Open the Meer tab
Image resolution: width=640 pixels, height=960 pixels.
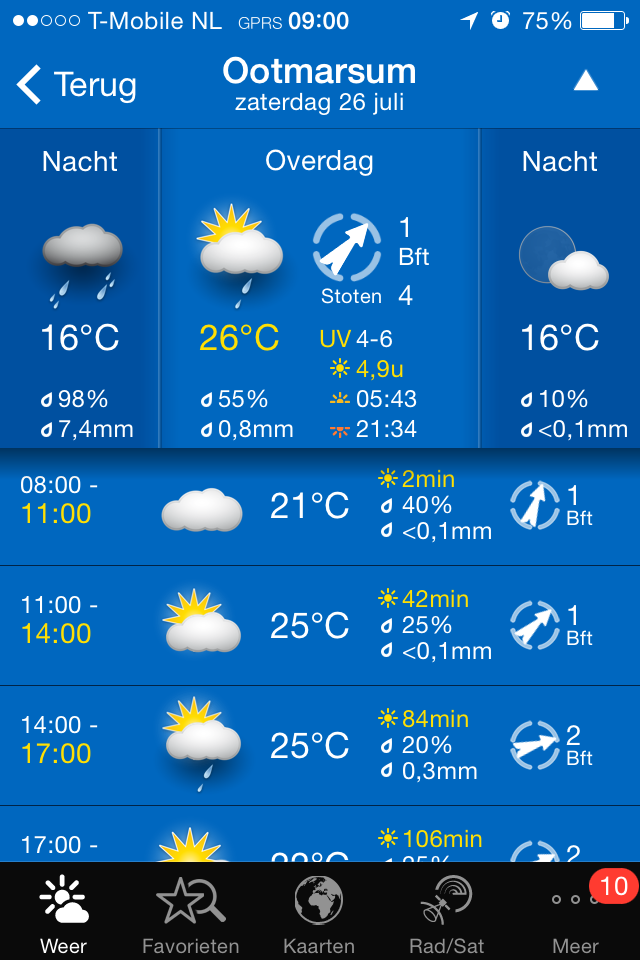575,914
